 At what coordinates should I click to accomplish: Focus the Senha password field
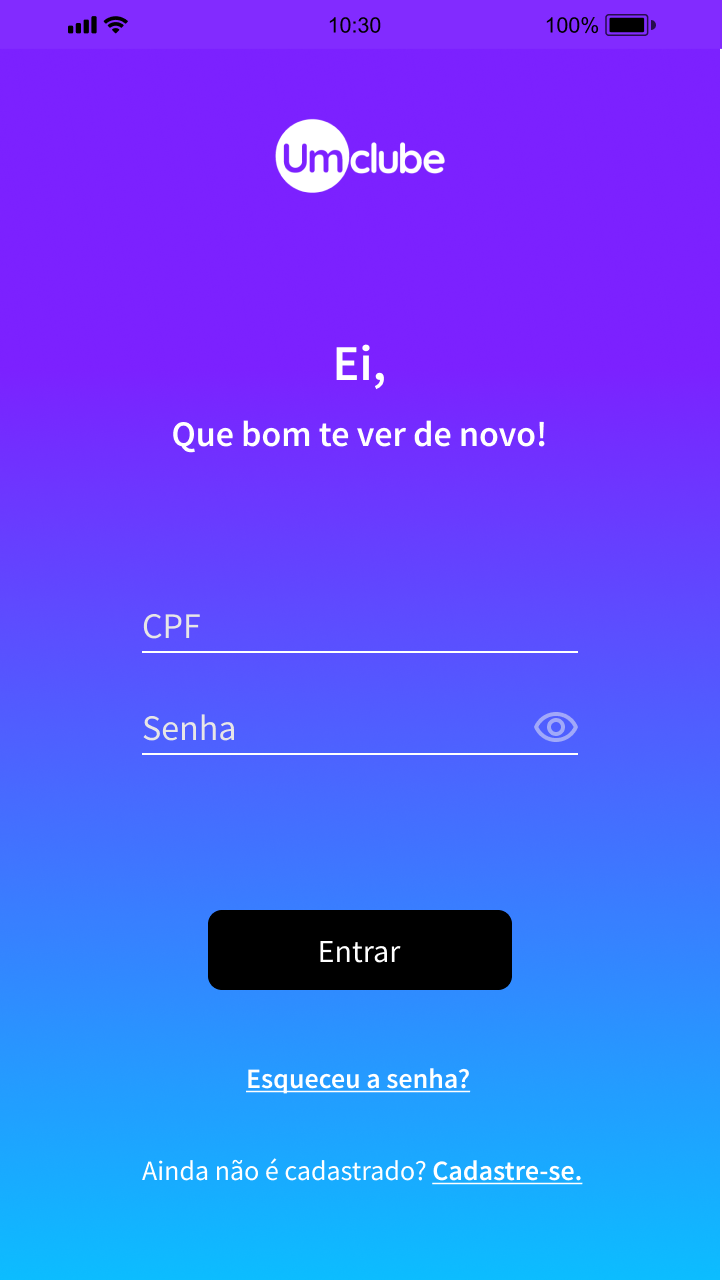coord(336,728)
